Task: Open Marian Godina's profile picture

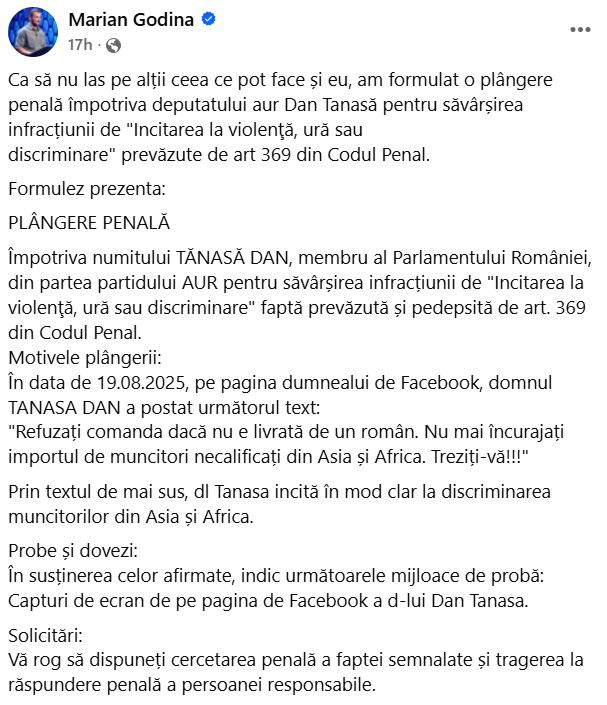Action: click(x=33, y=31)
